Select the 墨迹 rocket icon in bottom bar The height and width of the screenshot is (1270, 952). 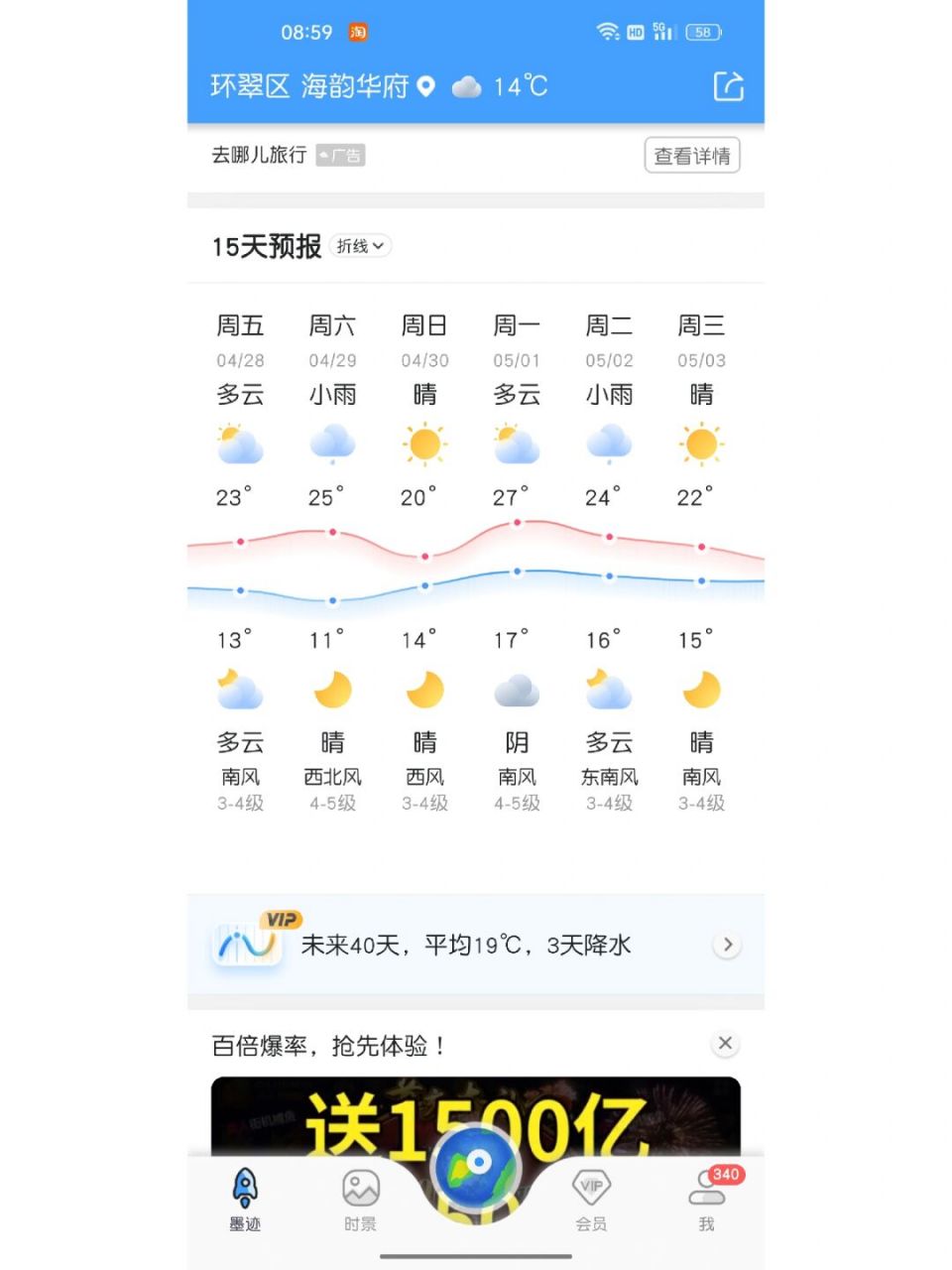(x=244, y=1186)
